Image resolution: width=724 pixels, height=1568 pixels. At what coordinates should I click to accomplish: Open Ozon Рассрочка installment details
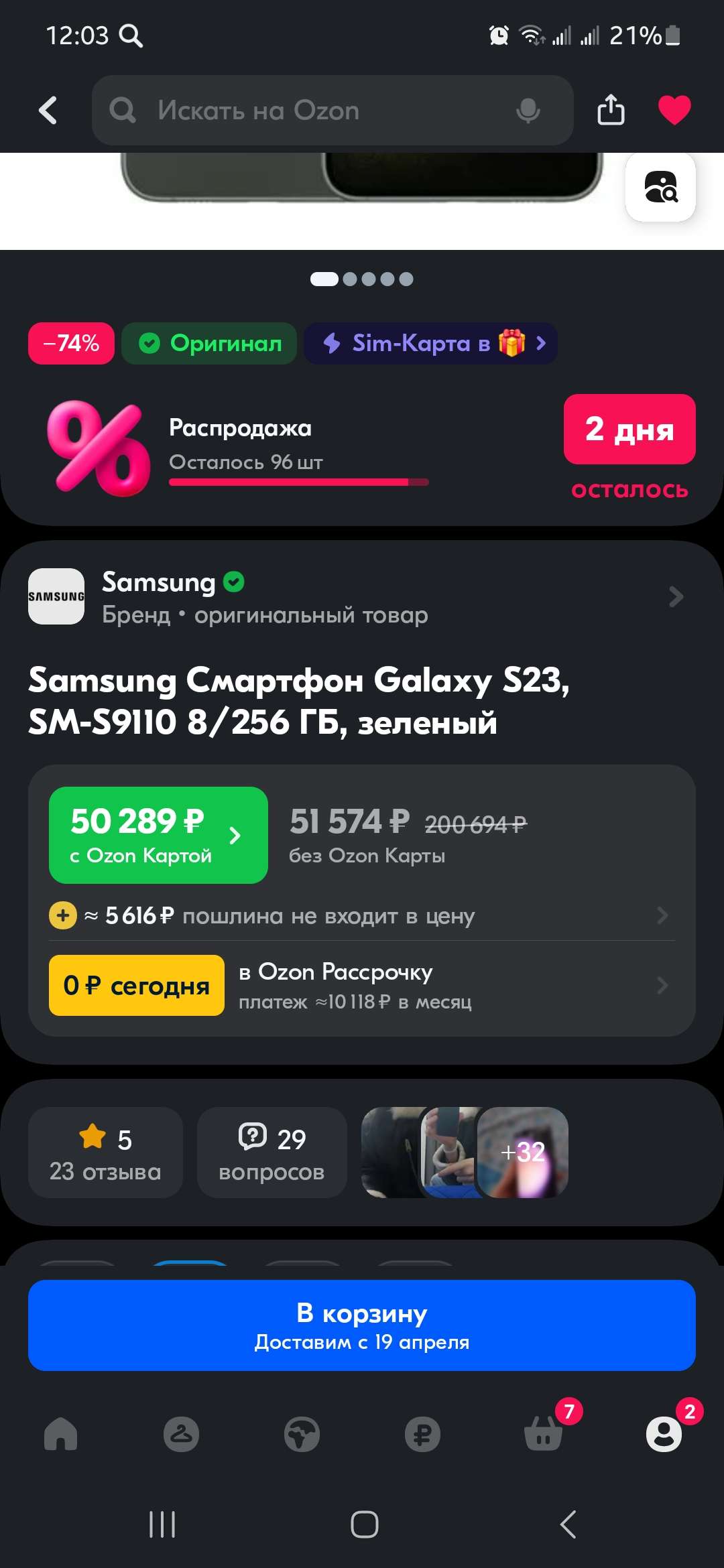pos(362,985)
